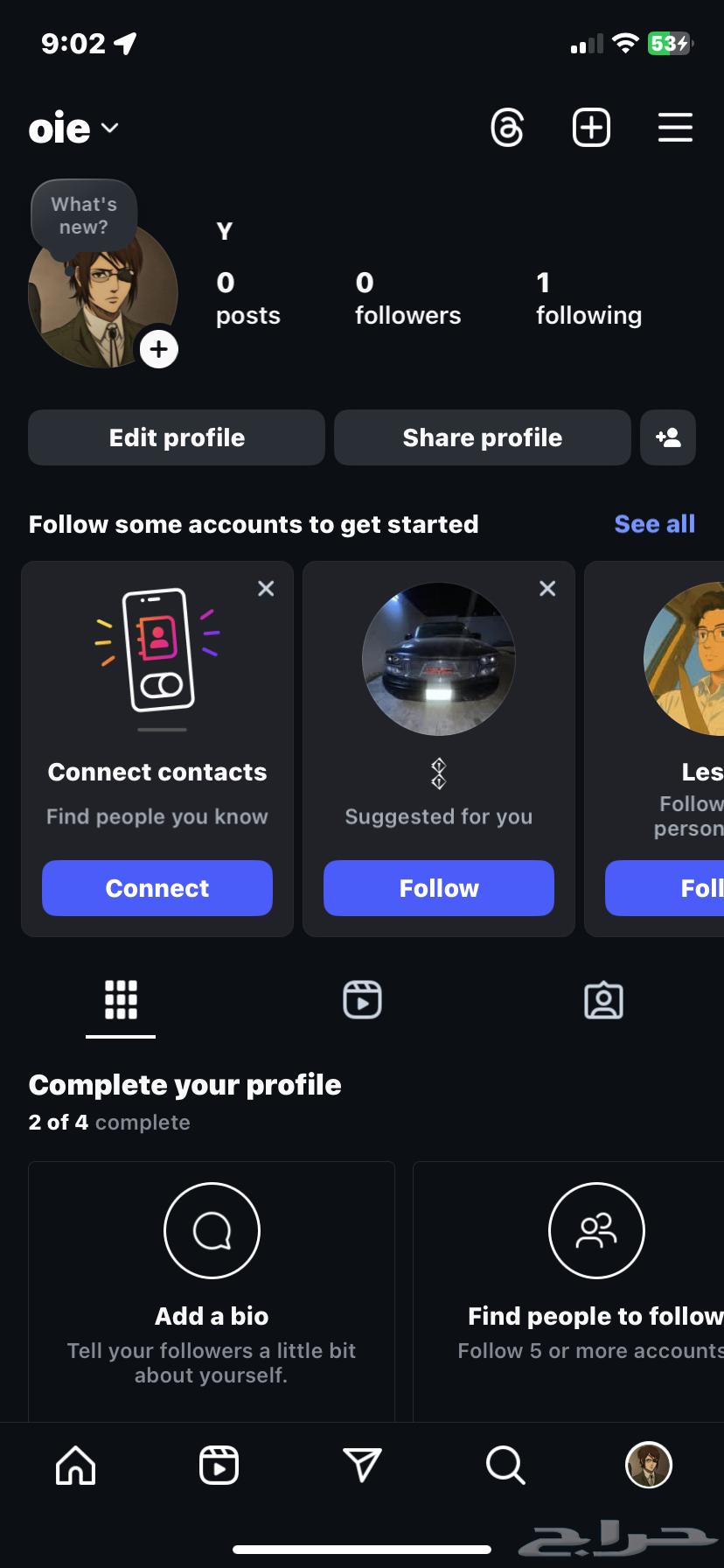
Task: Open direct messages
Action: (362, 1465)
